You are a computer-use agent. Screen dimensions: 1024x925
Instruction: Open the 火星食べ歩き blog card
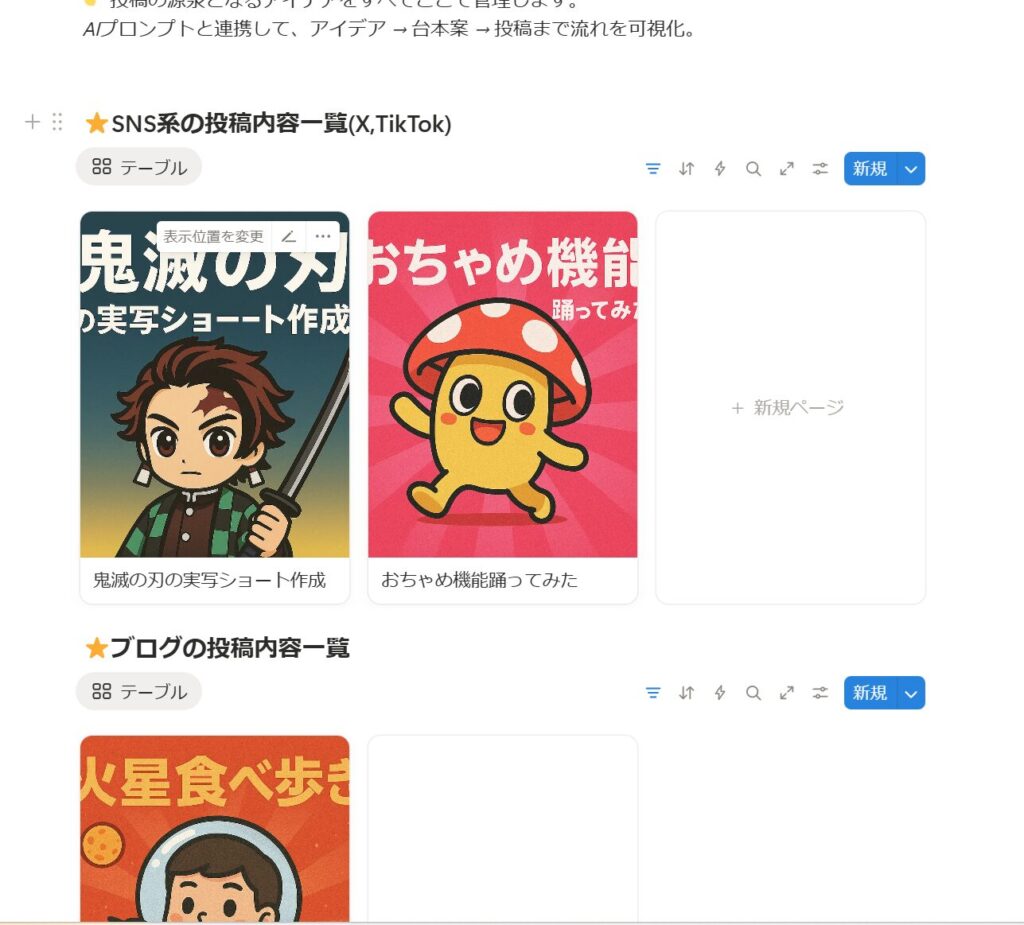point(214,830)
